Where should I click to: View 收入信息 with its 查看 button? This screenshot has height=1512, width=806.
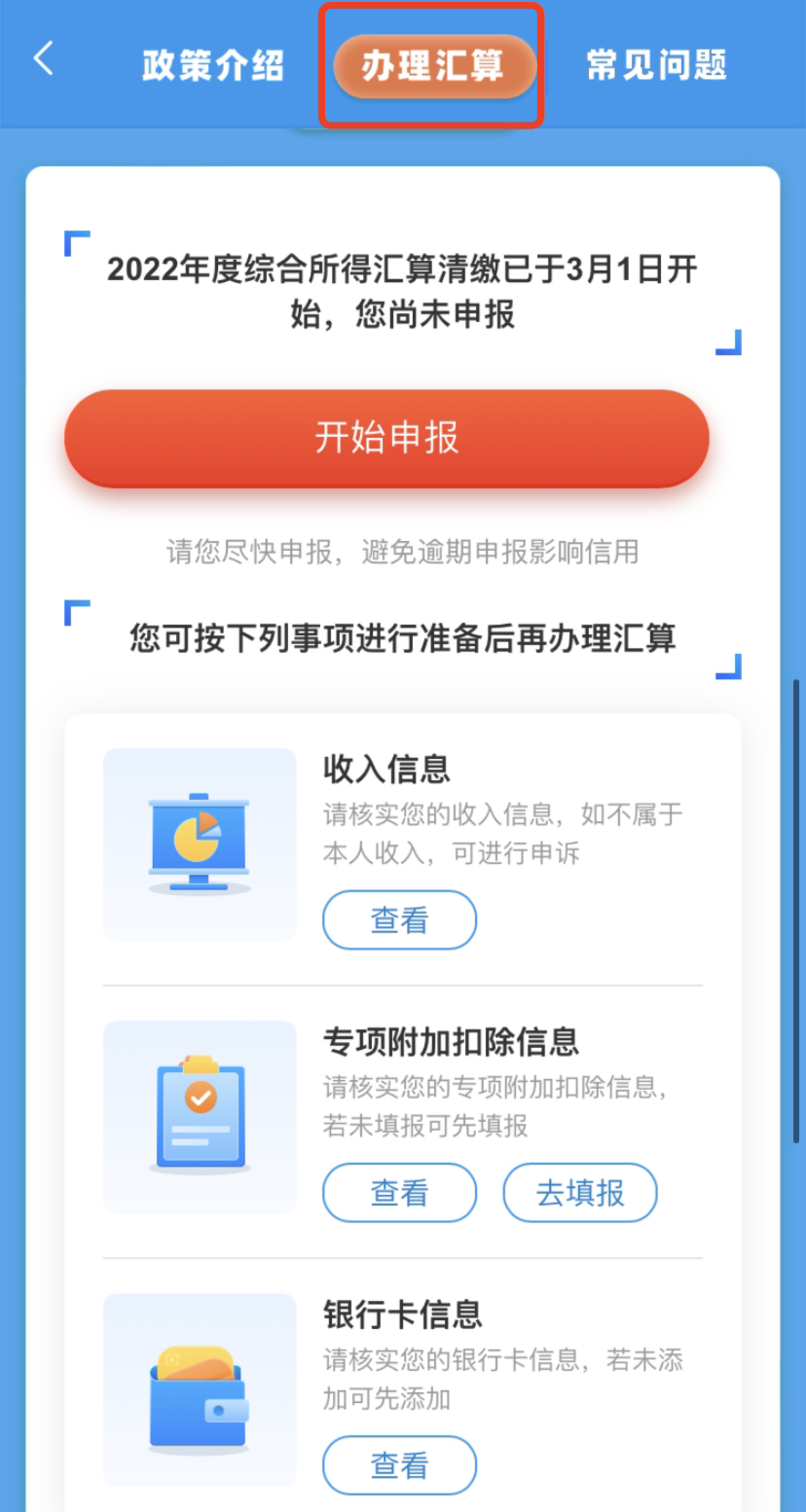pyautogui.click(x=399, y=919)
